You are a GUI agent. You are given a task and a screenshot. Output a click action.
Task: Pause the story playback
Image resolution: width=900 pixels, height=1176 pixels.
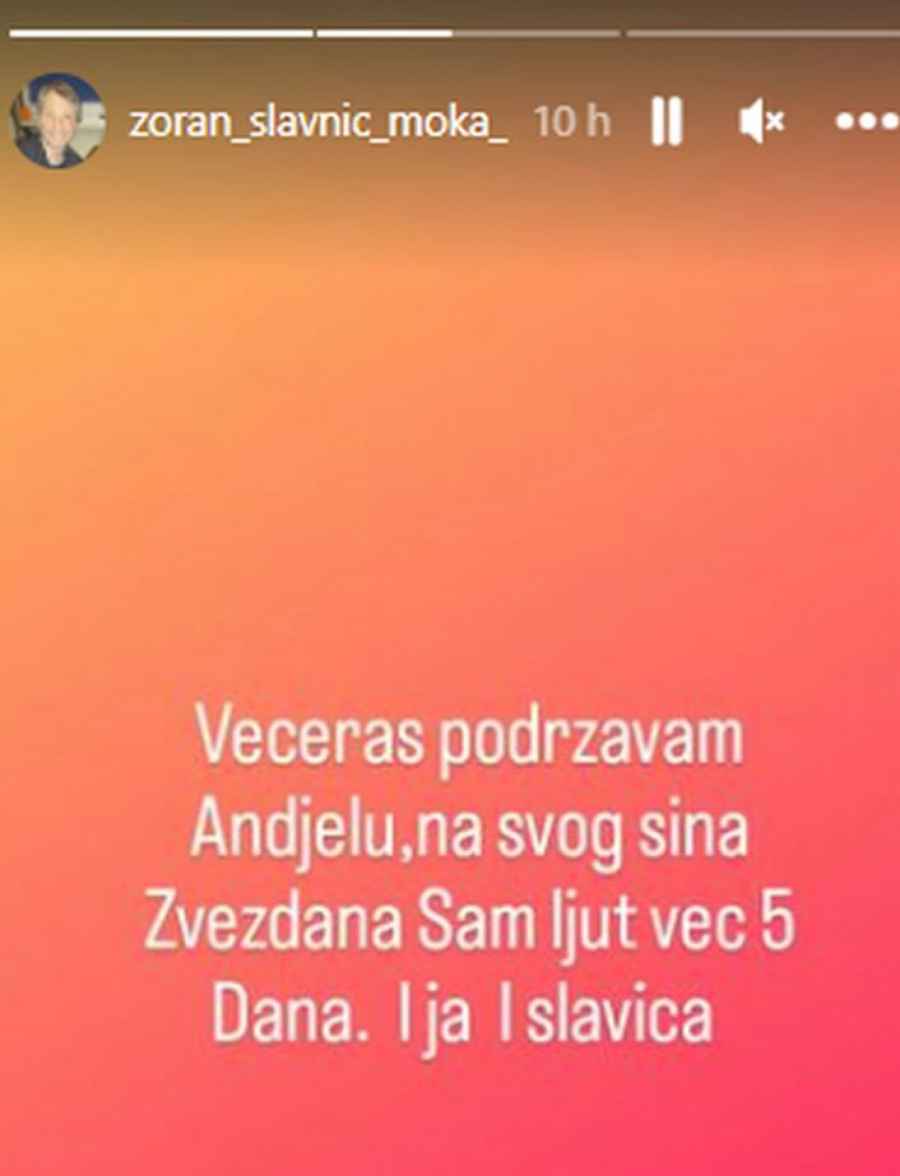pos(666,122)
